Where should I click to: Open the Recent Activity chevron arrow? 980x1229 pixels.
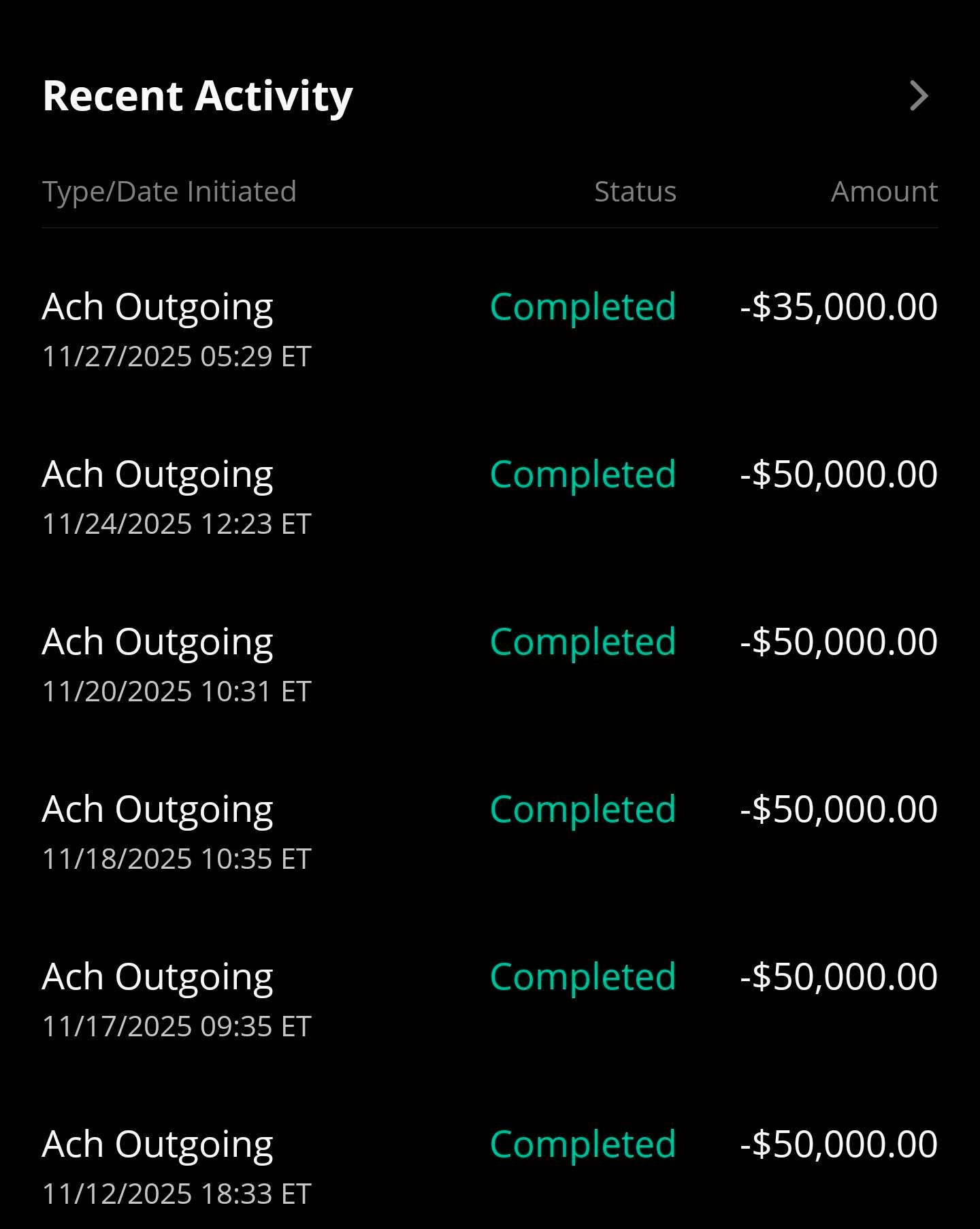[x=919, y=96]
